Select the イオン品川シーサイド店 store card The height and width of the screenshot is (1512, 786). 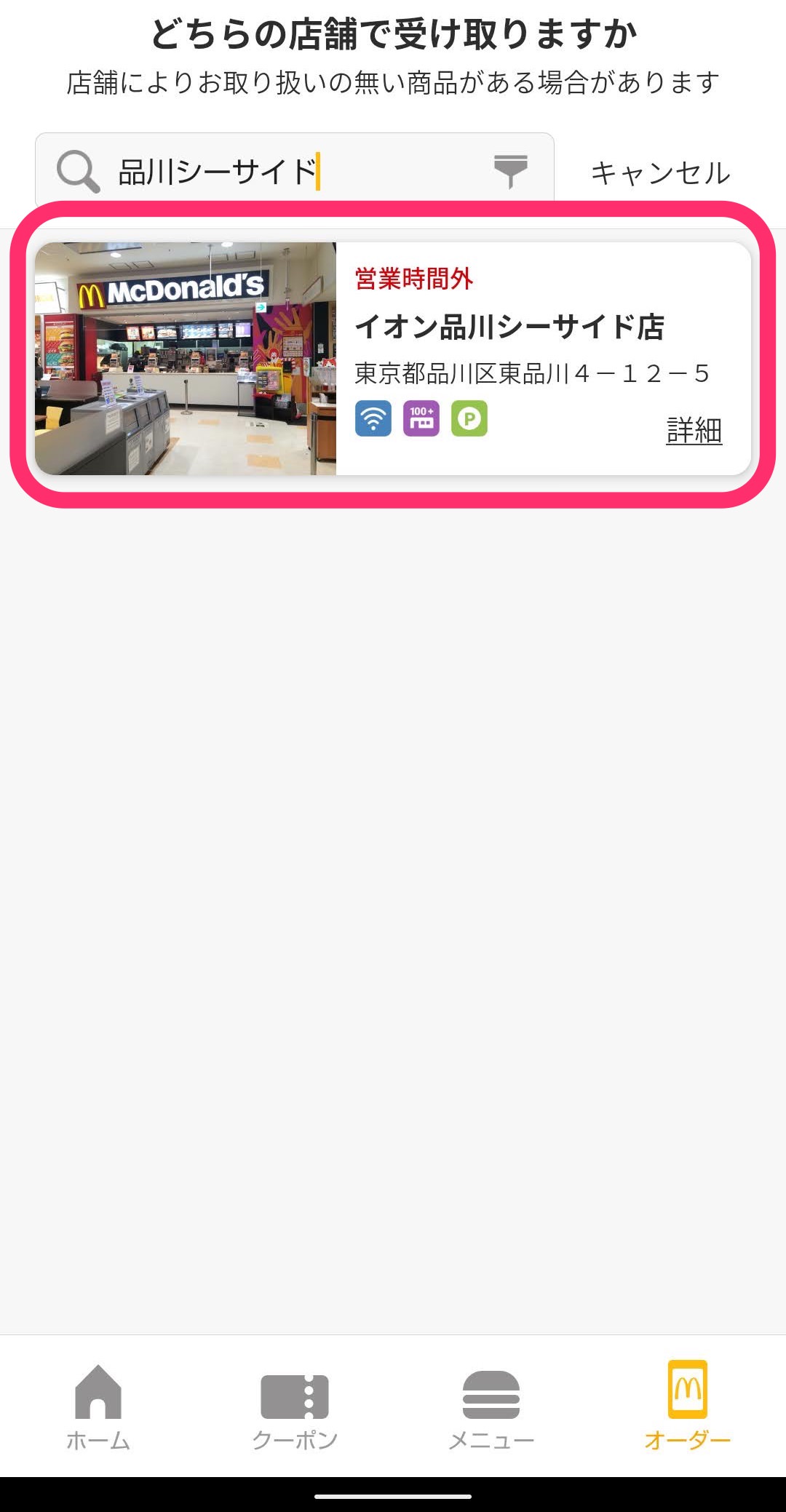pyautogui.click(x=393, y=359)
